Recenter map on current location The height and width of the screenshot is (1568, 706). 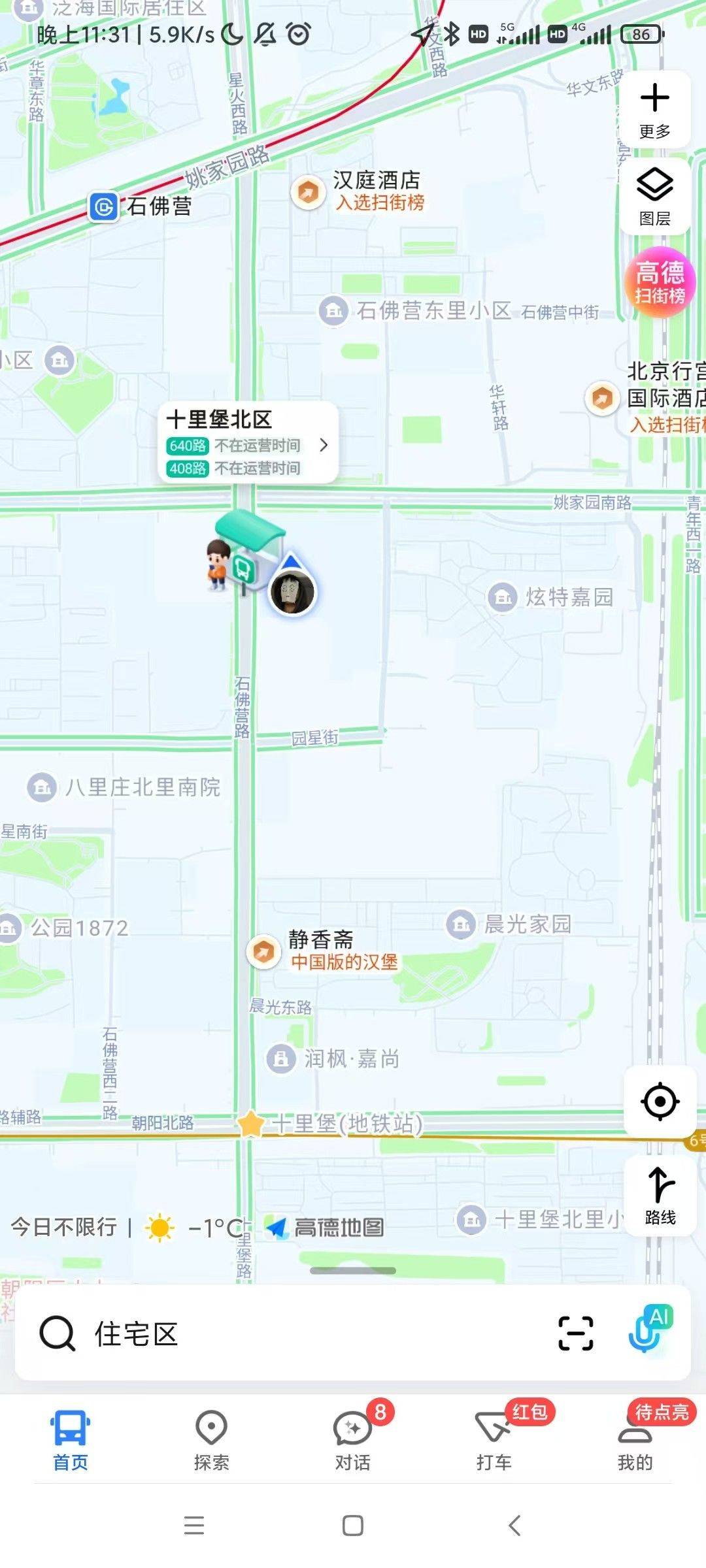coord(660,1102)
